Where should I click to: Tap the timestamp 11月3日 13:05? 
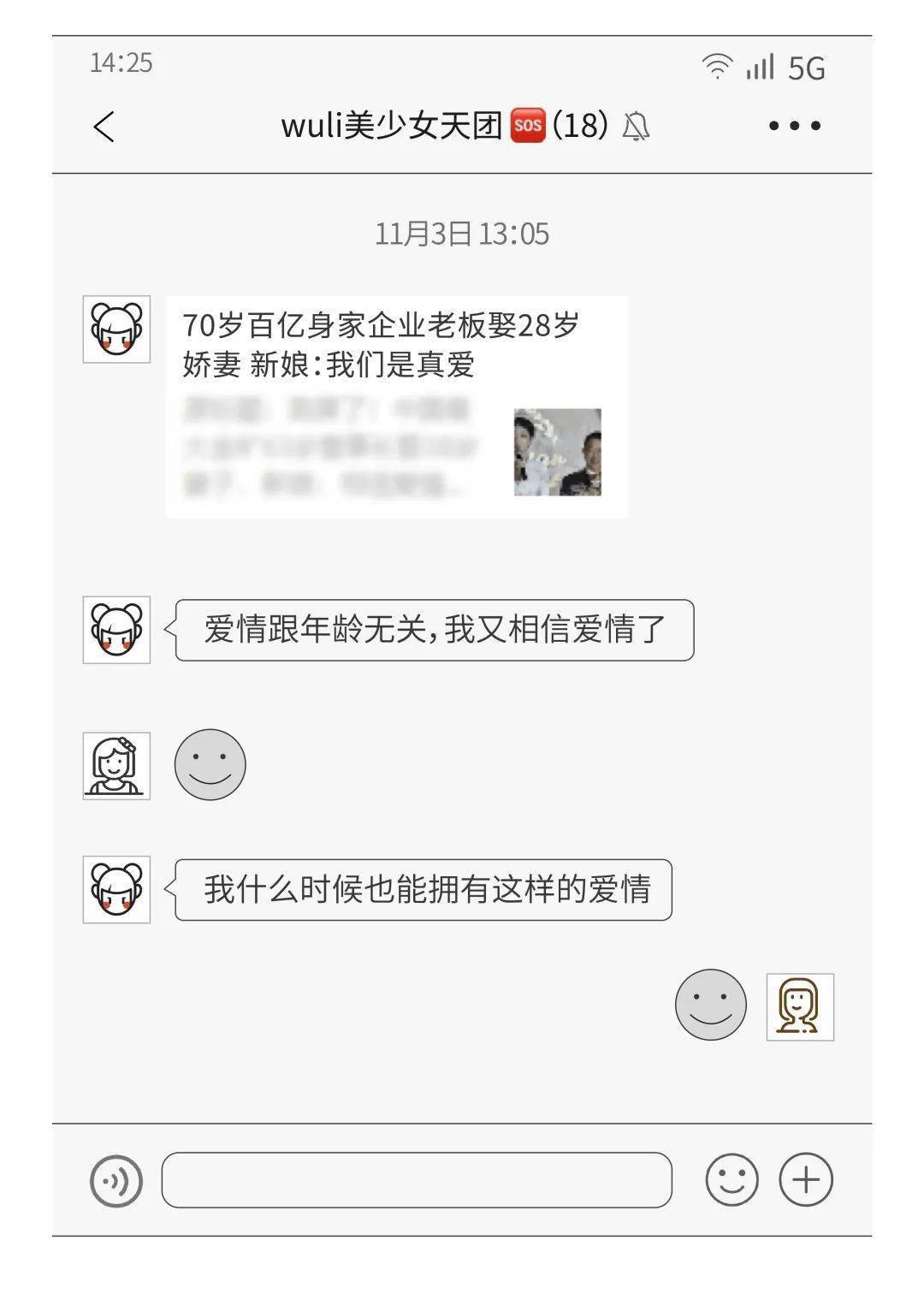click(462, 232)
